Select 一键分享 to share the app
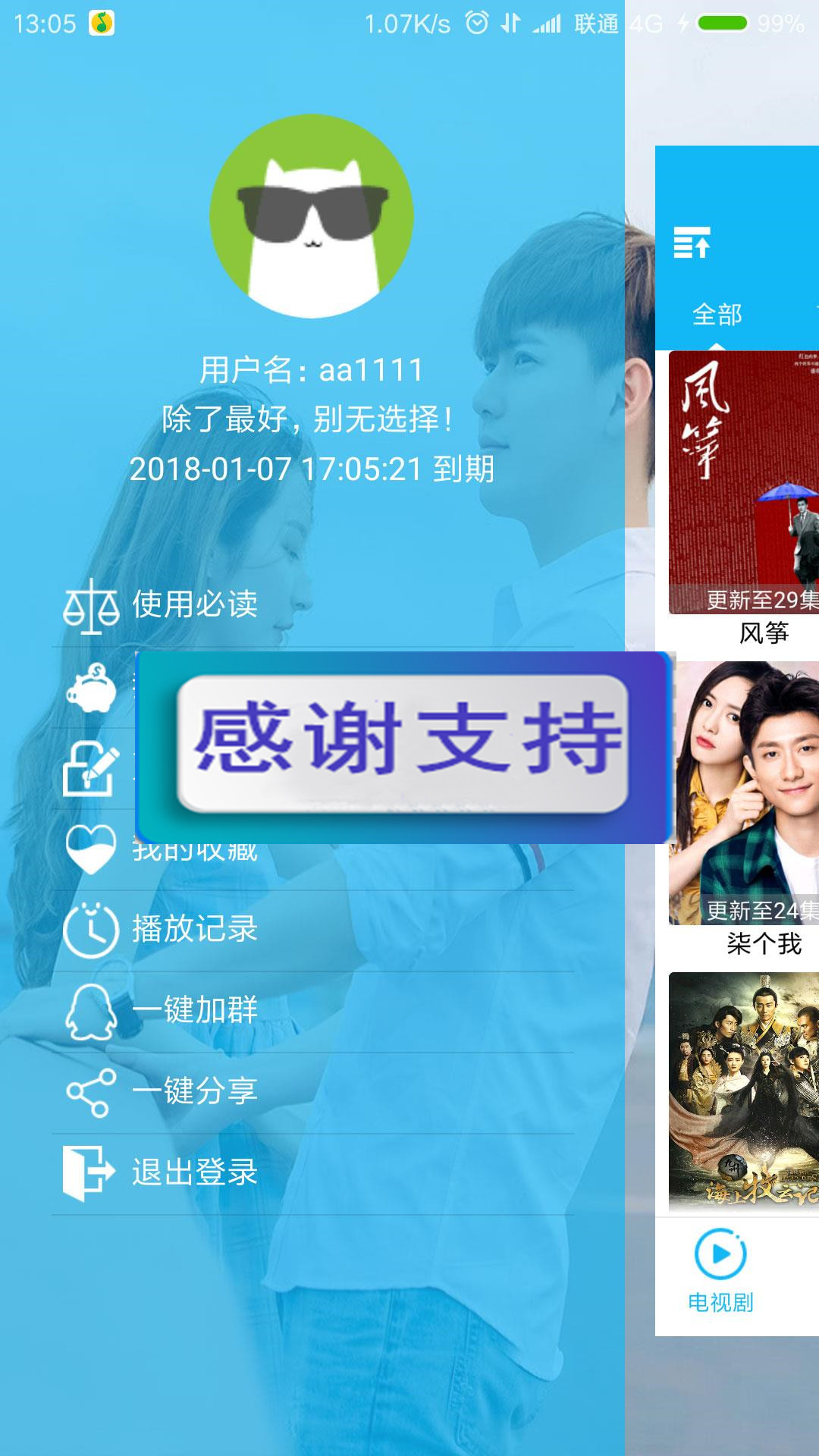The height and width of the screenshot is (1456, 819). pyautogui.click(x=194, y=1092)
